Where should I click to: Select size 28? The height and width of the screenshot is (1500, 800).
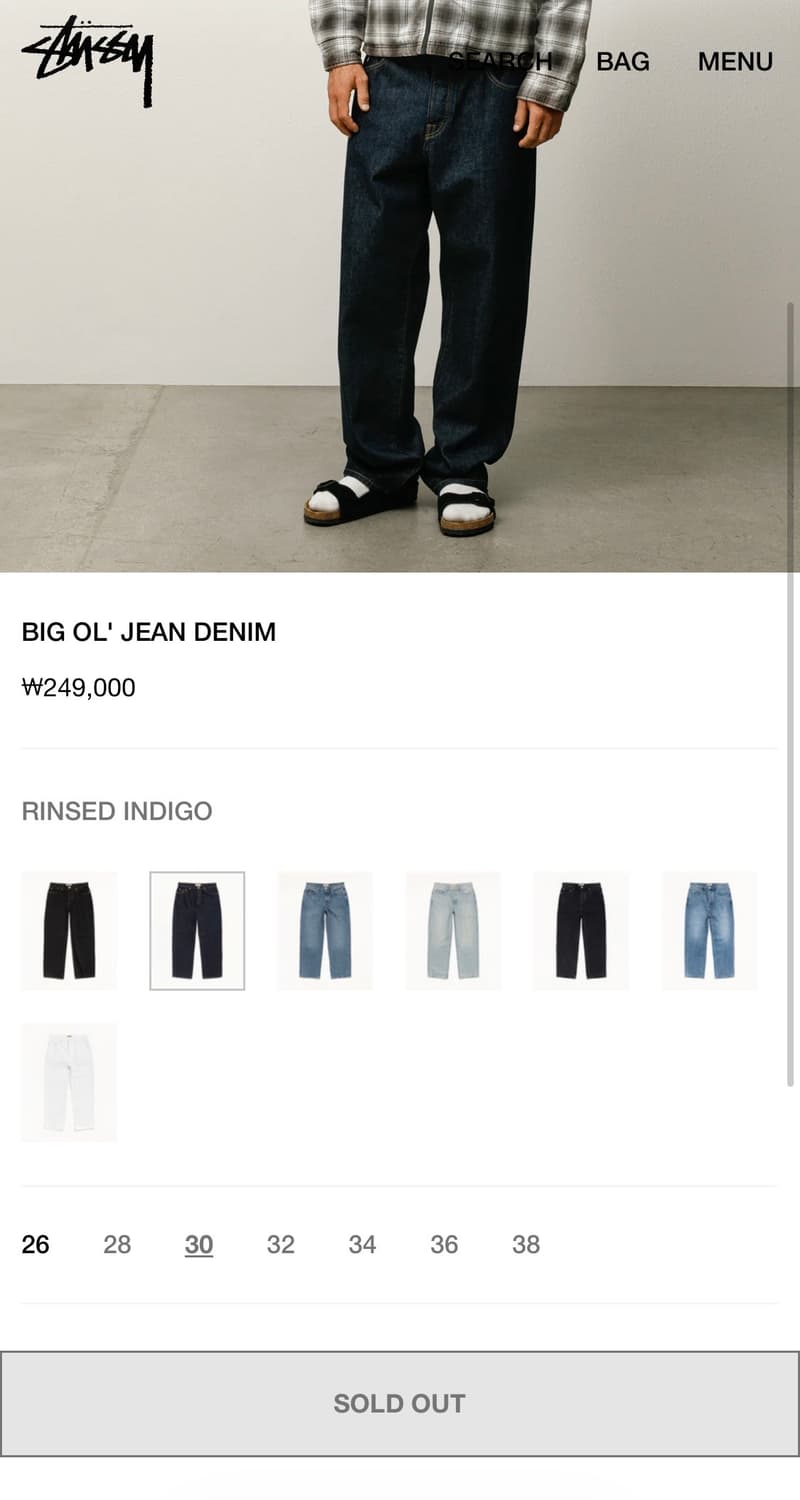tap(117, 1245)
